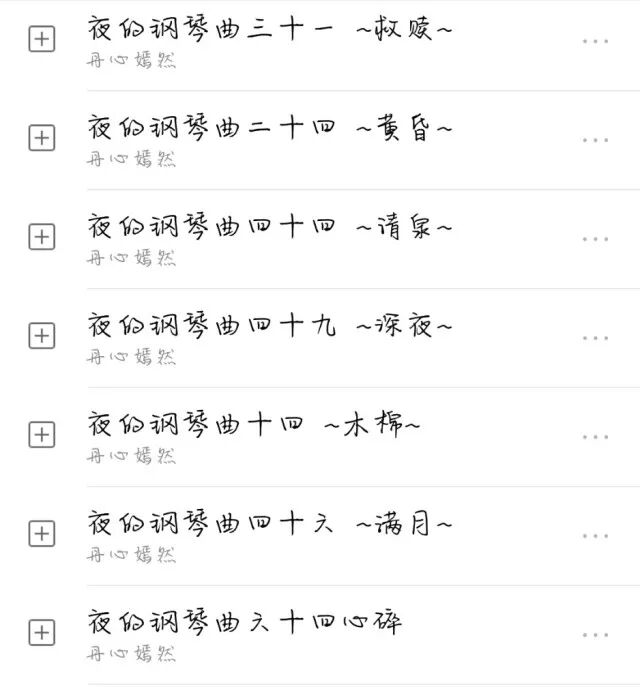Add 夜的钢琴曲十四 ~木棉~ to playlist

(x=41, y=435)
